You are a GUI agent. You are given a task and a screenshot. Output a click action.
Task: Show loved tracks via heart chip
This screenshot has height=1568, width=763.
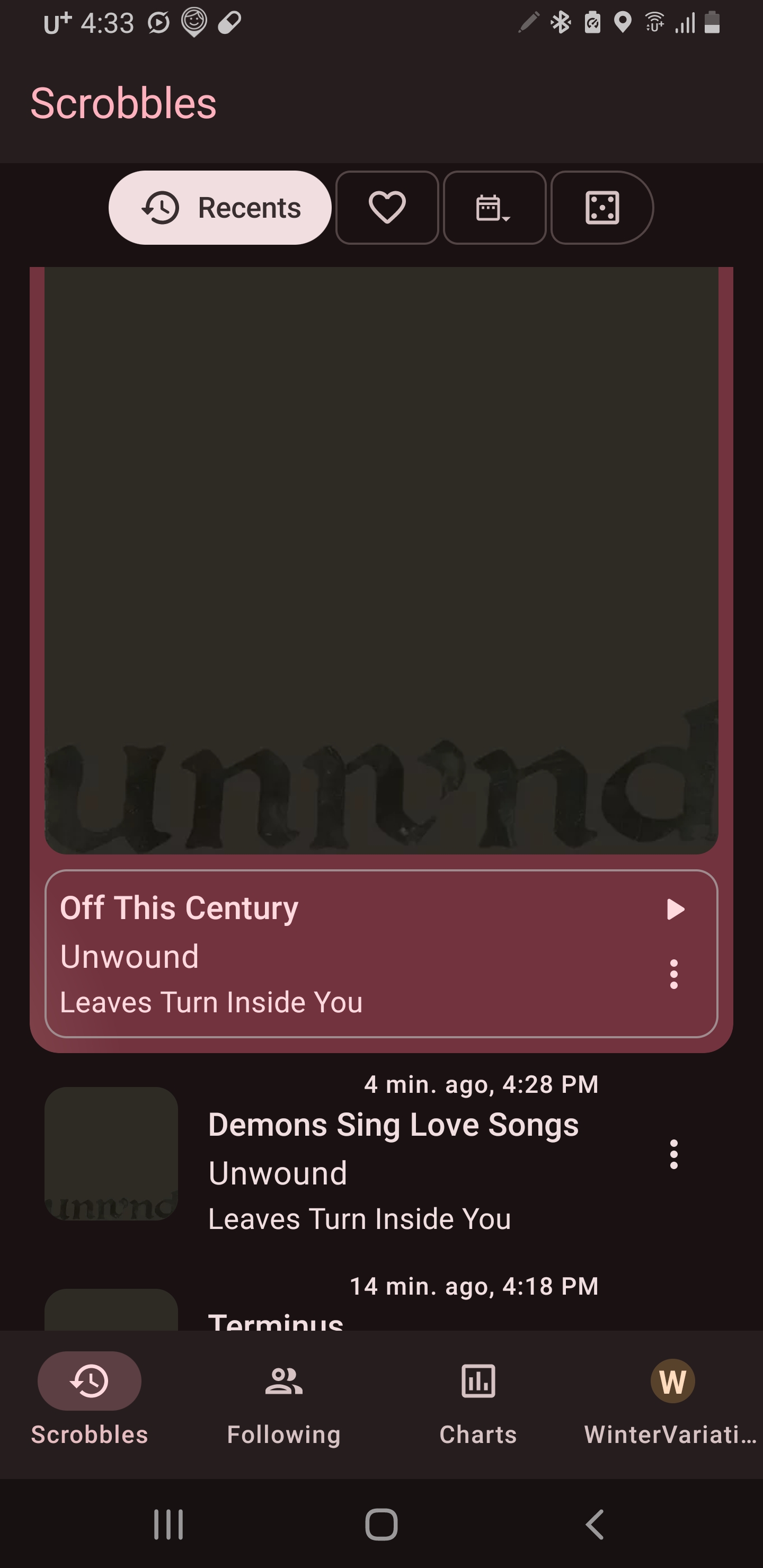point(387,208)
